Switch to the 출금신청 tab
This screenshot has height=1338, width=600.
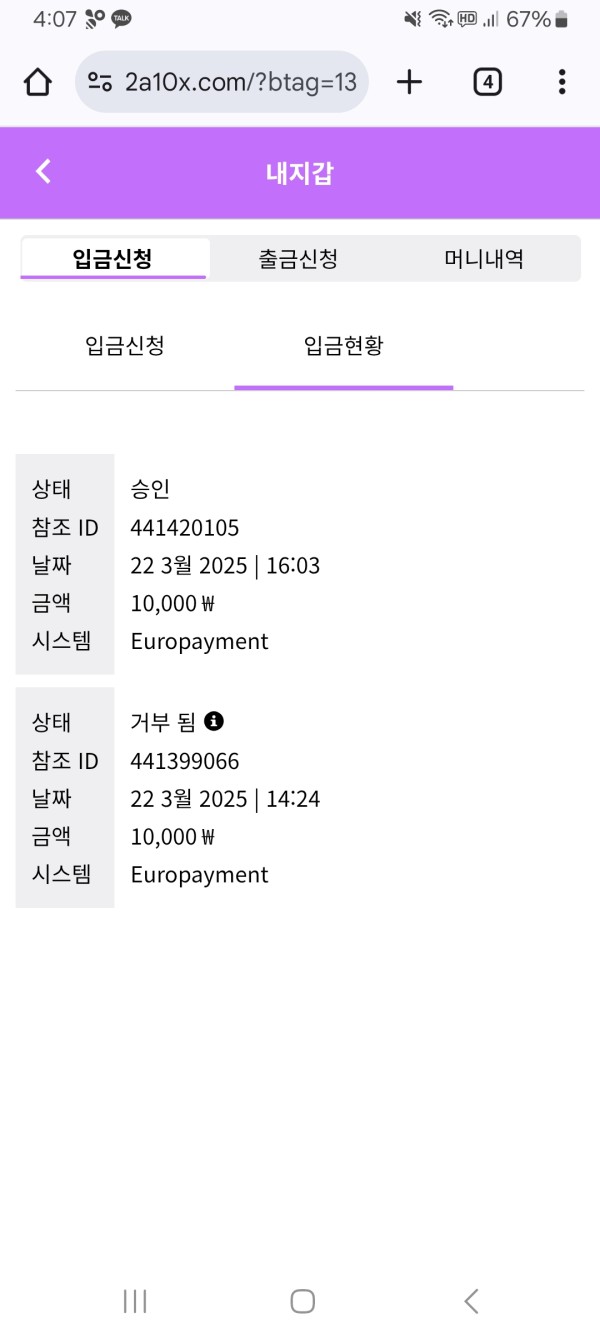click(298, 259)
